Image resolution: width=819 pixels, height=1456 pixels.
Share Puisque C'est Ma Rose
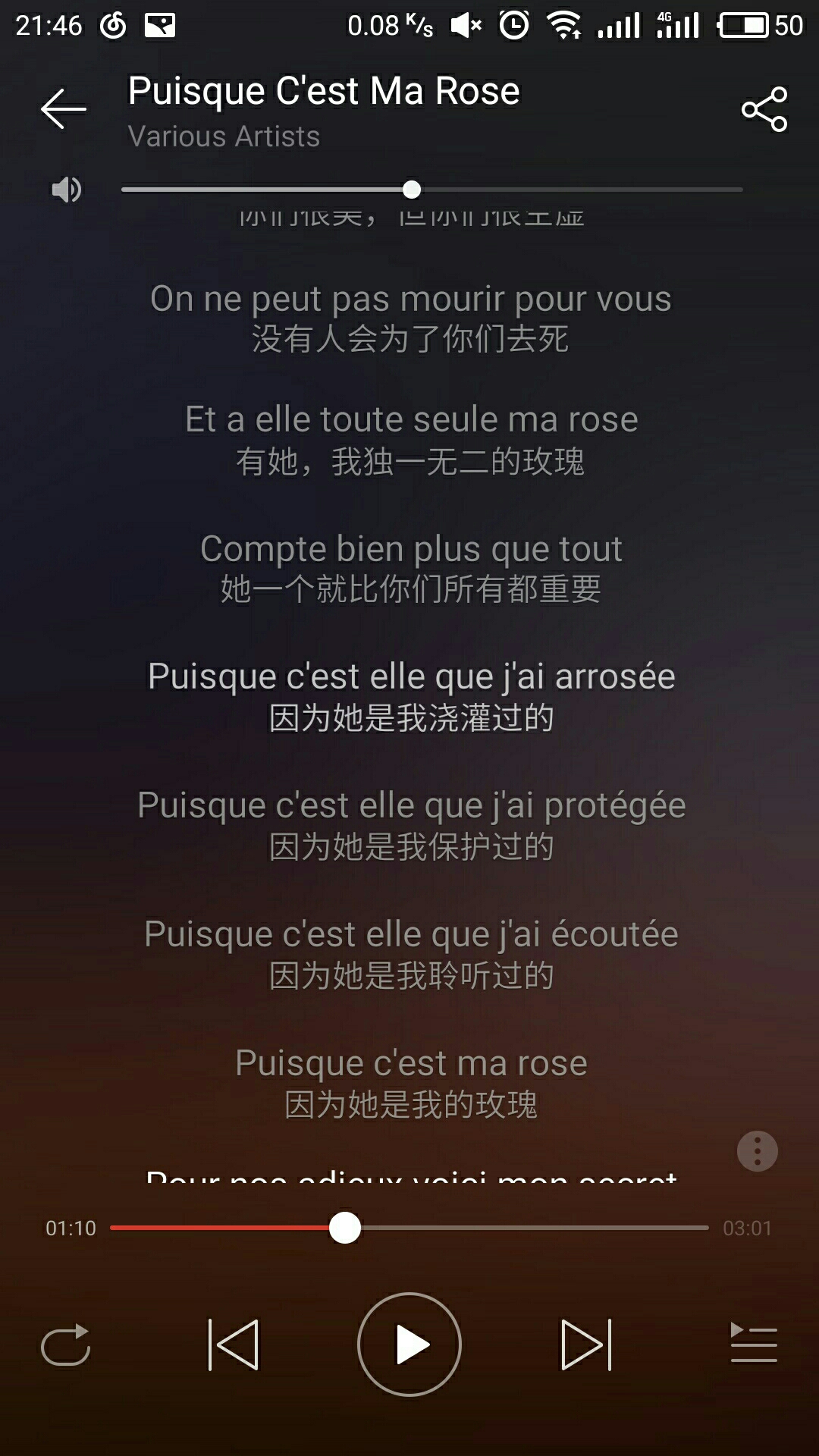[x=764, y=109]
